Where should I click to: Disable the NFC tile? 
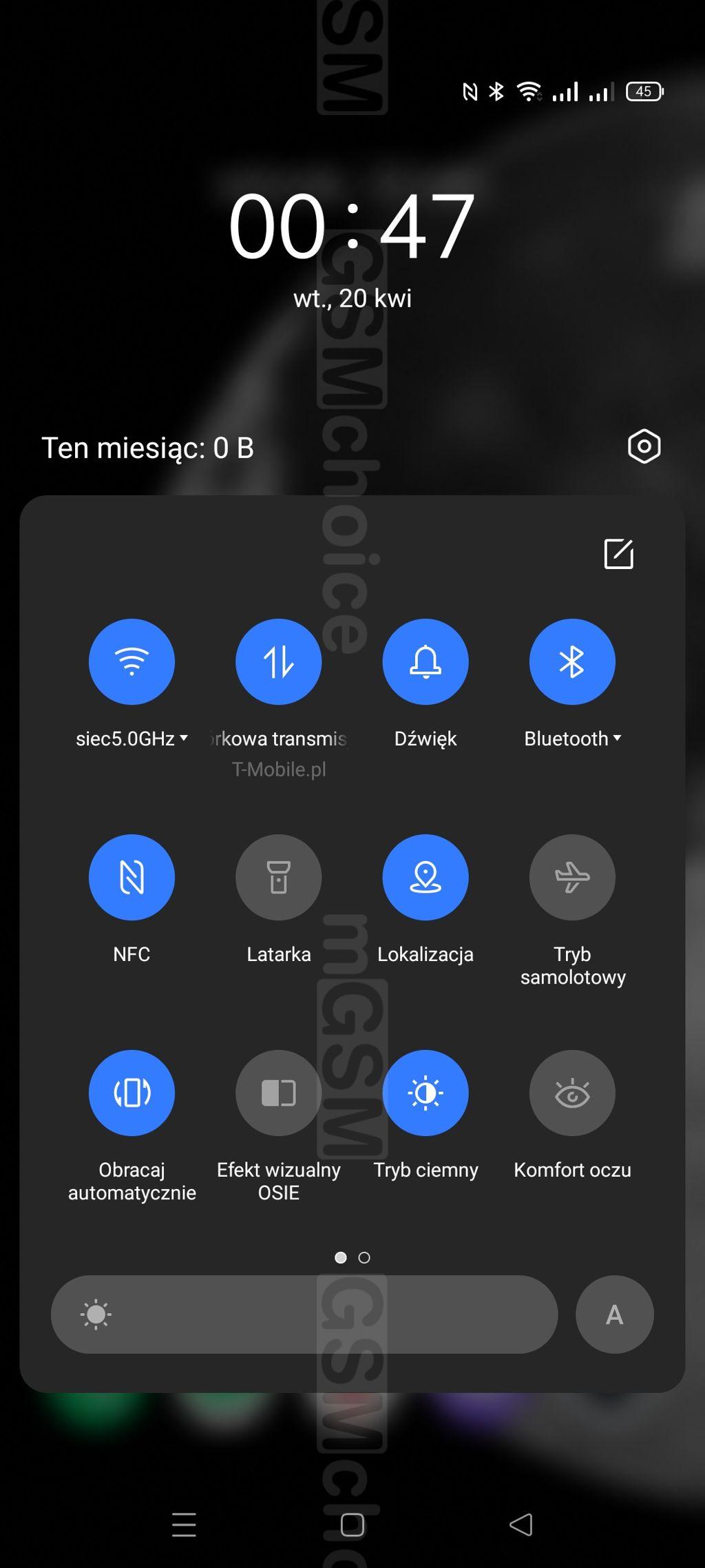[131, 877]
